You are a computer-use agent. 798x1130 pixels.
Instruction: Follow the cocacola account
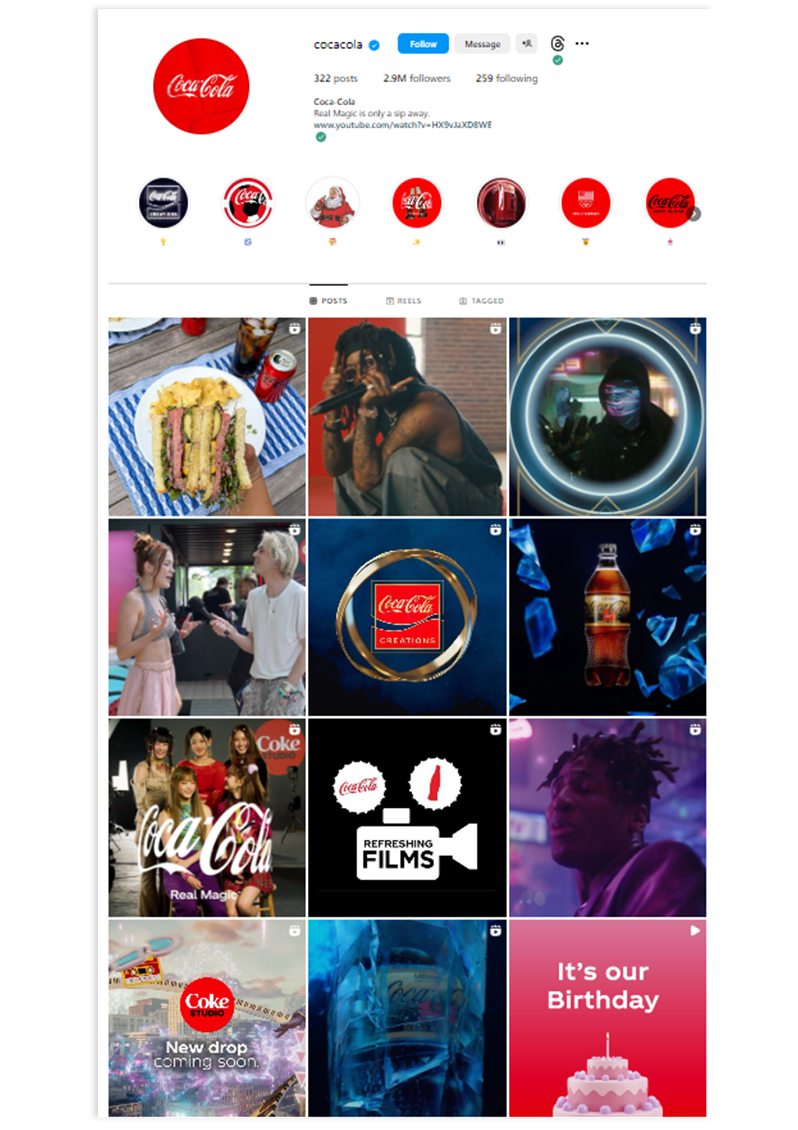pos(423,44)
